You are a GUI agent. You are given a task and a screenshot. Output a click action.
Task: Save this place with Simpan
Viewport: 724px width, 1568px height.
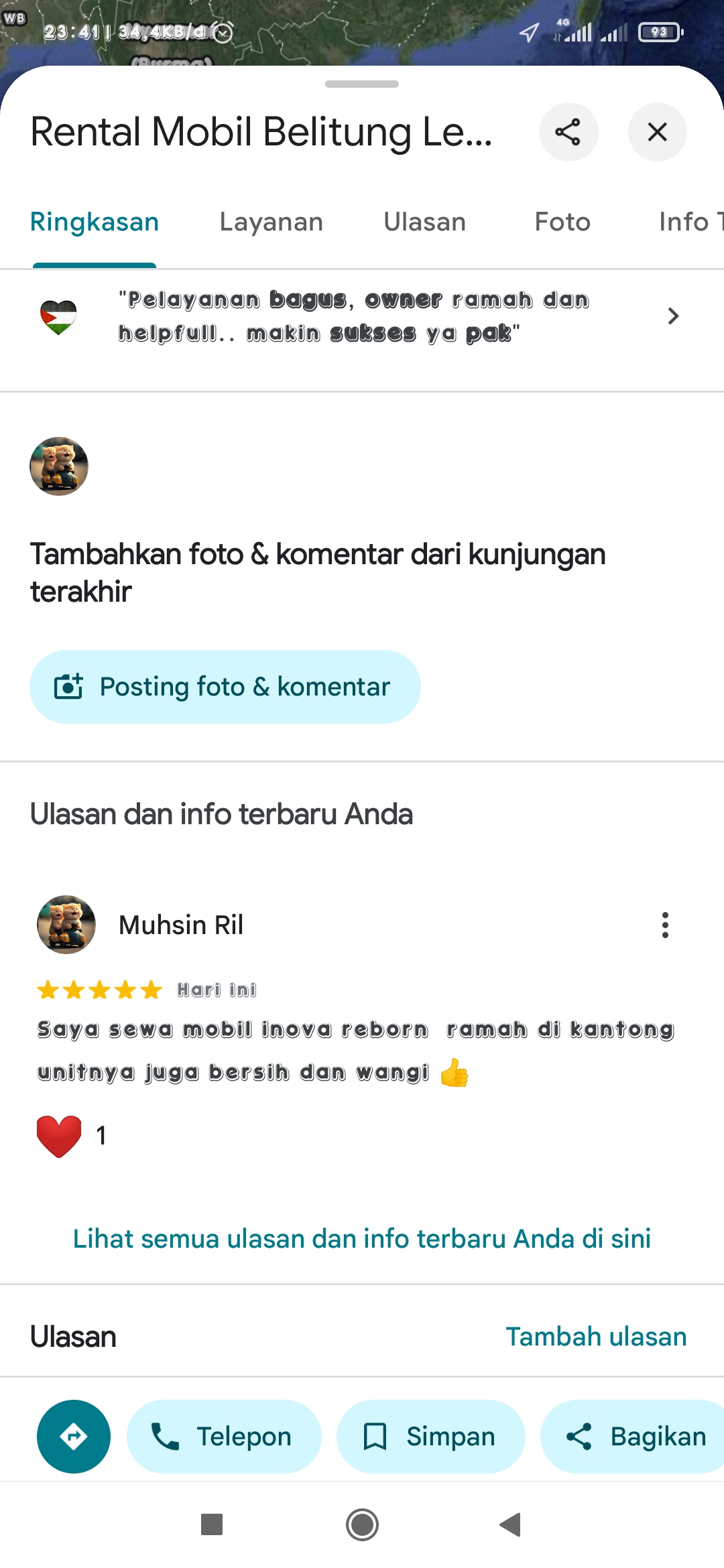point(430,1437)
